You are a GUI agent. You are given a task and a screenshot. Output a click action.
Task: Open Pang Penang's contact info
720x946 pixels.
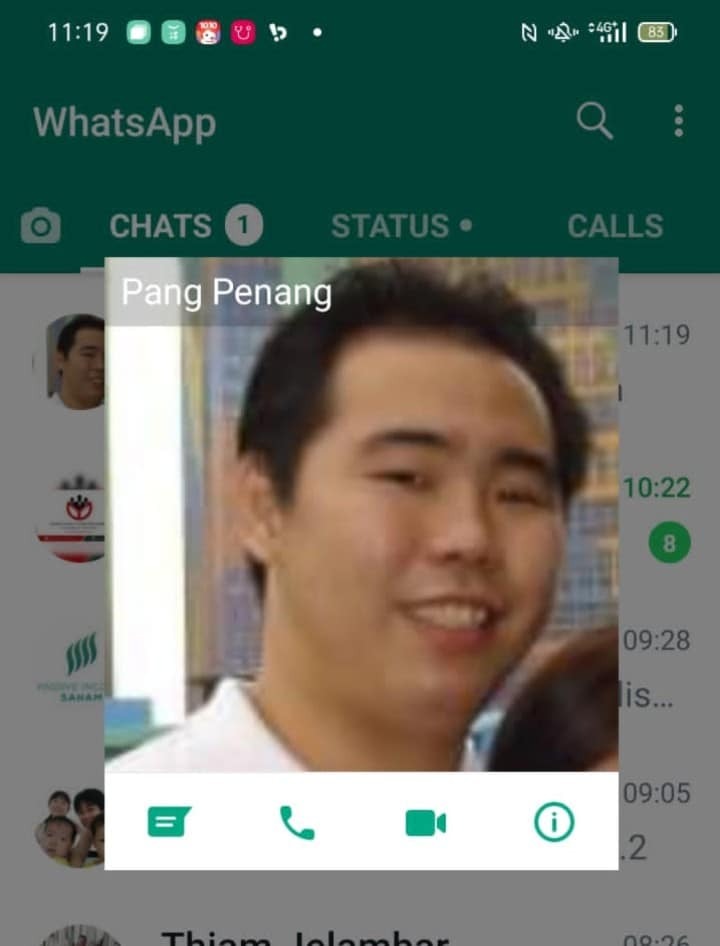pos(554,822)
